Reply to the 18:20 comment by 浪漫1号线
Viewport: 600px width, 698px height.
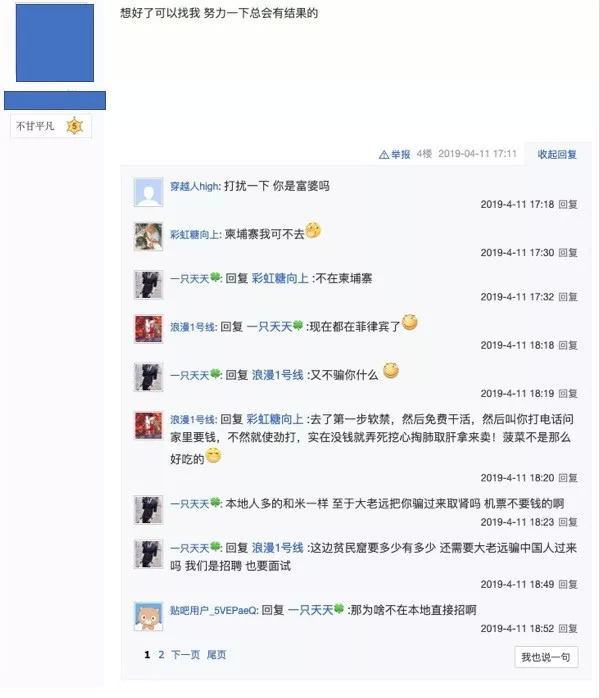(x=567, y=478)
